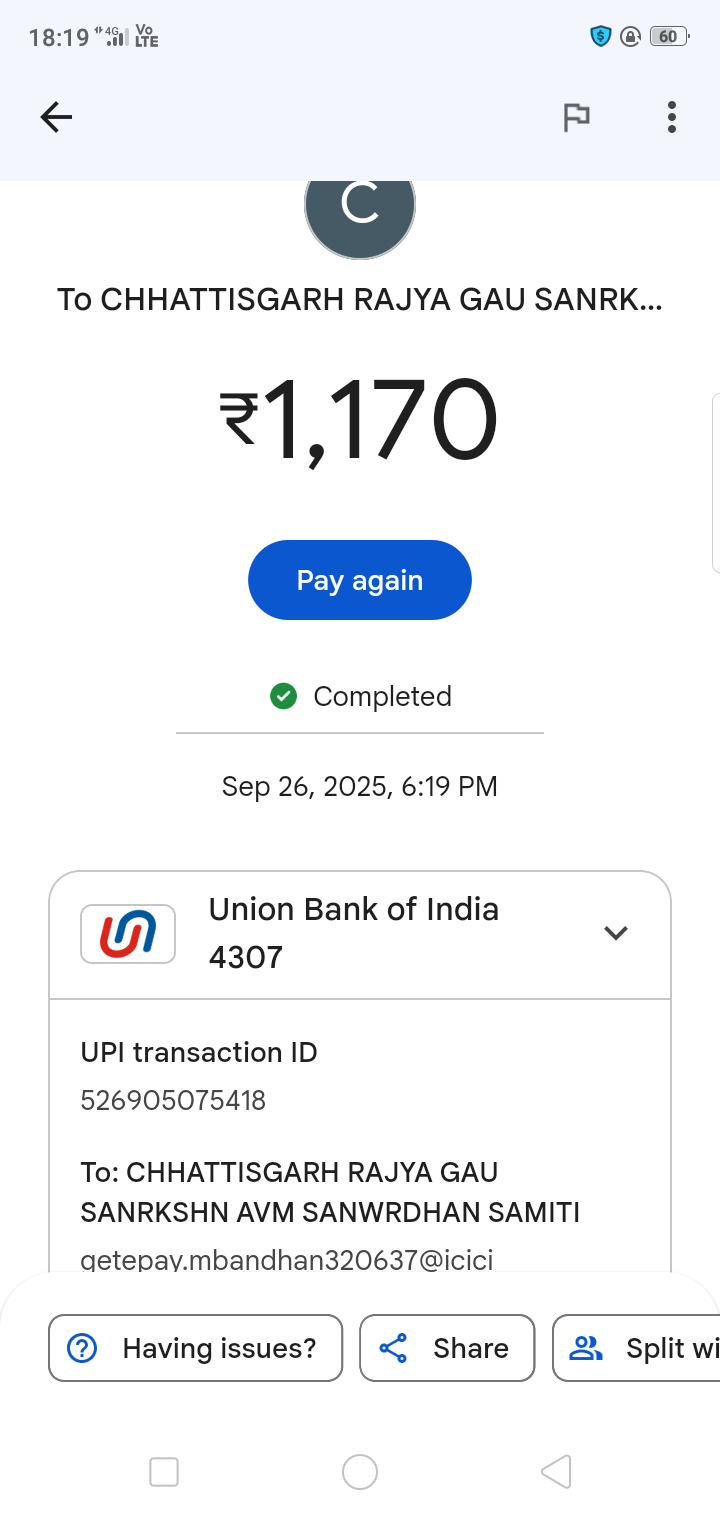
Task: Tap the Pay again button
Action: coord(359,580)
